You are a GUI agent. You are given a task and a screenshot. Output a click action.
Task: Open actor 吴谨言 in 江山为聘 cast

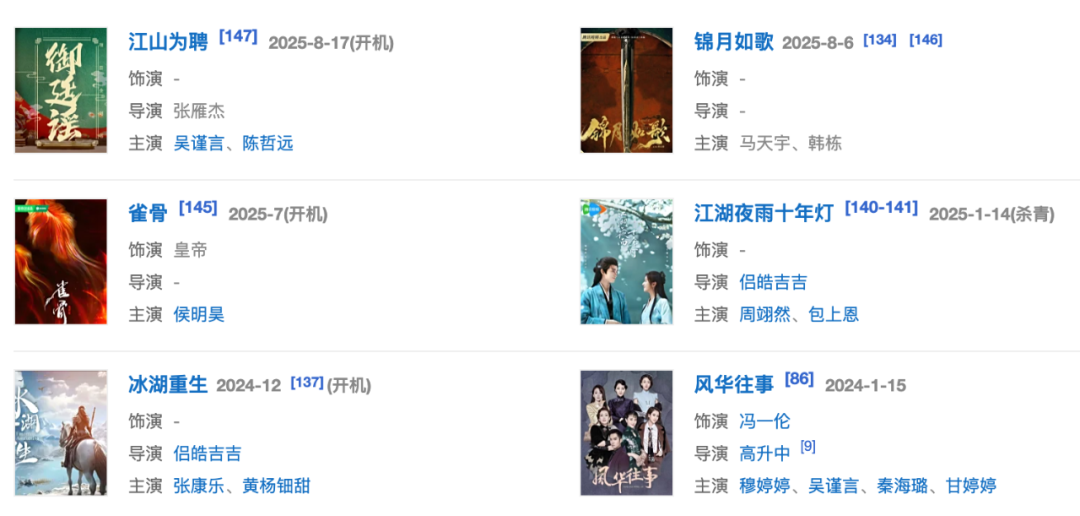tap(198, 143)
